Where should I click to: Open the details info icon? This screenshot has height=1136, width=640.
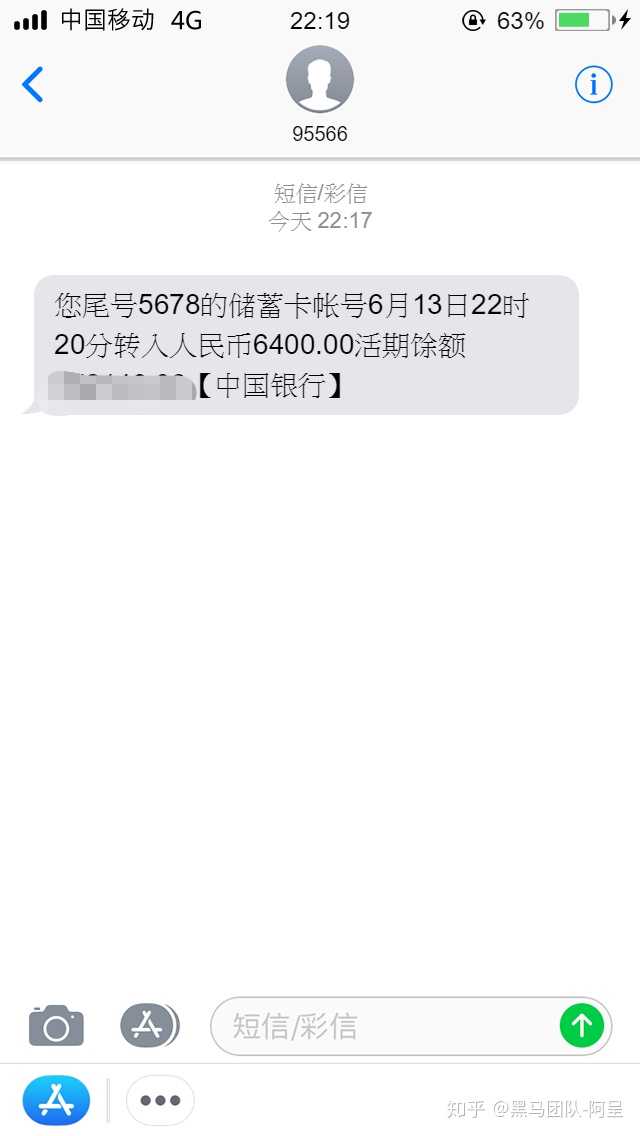(593, 85)
